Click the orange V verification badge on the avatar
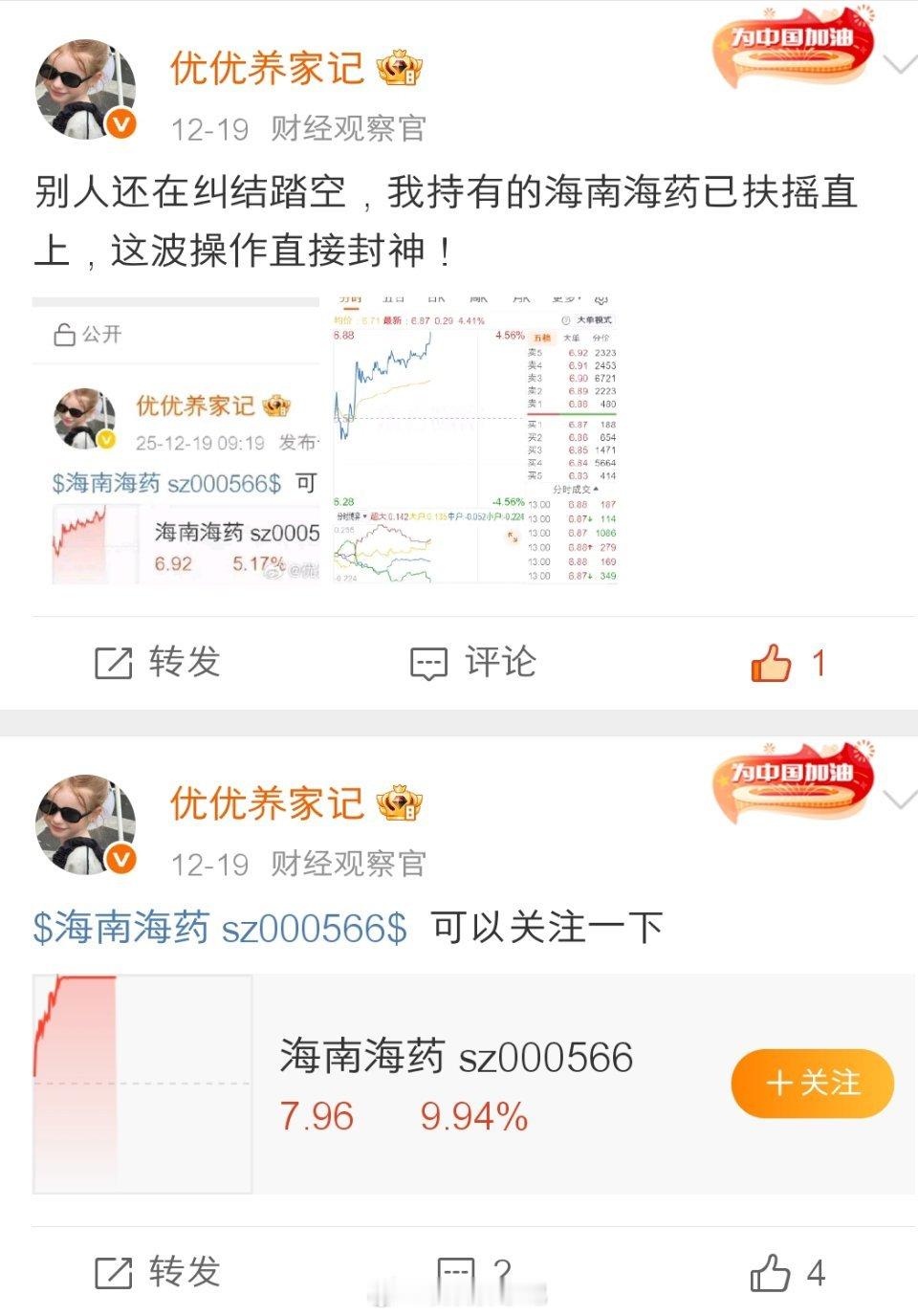Viewport: 918px width, 1316px height. point(119,121)
